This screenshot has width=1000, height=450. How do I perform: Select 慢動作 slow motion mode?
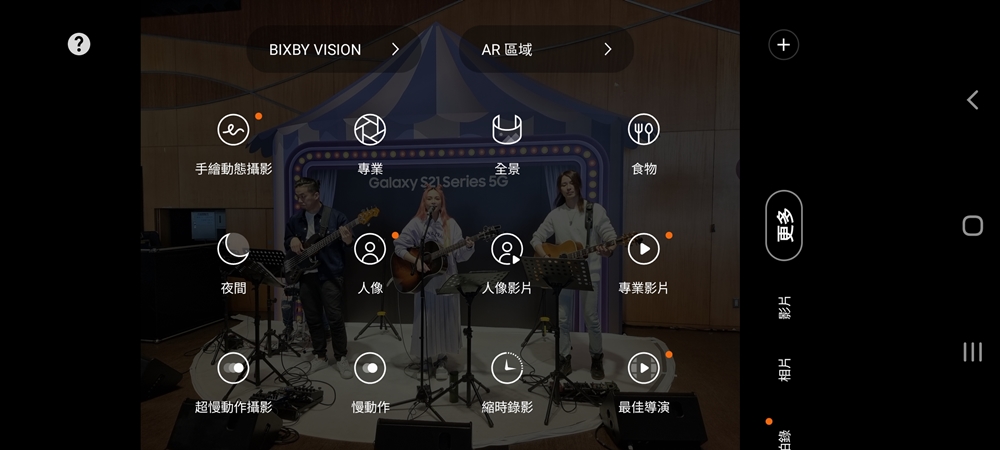370,368
